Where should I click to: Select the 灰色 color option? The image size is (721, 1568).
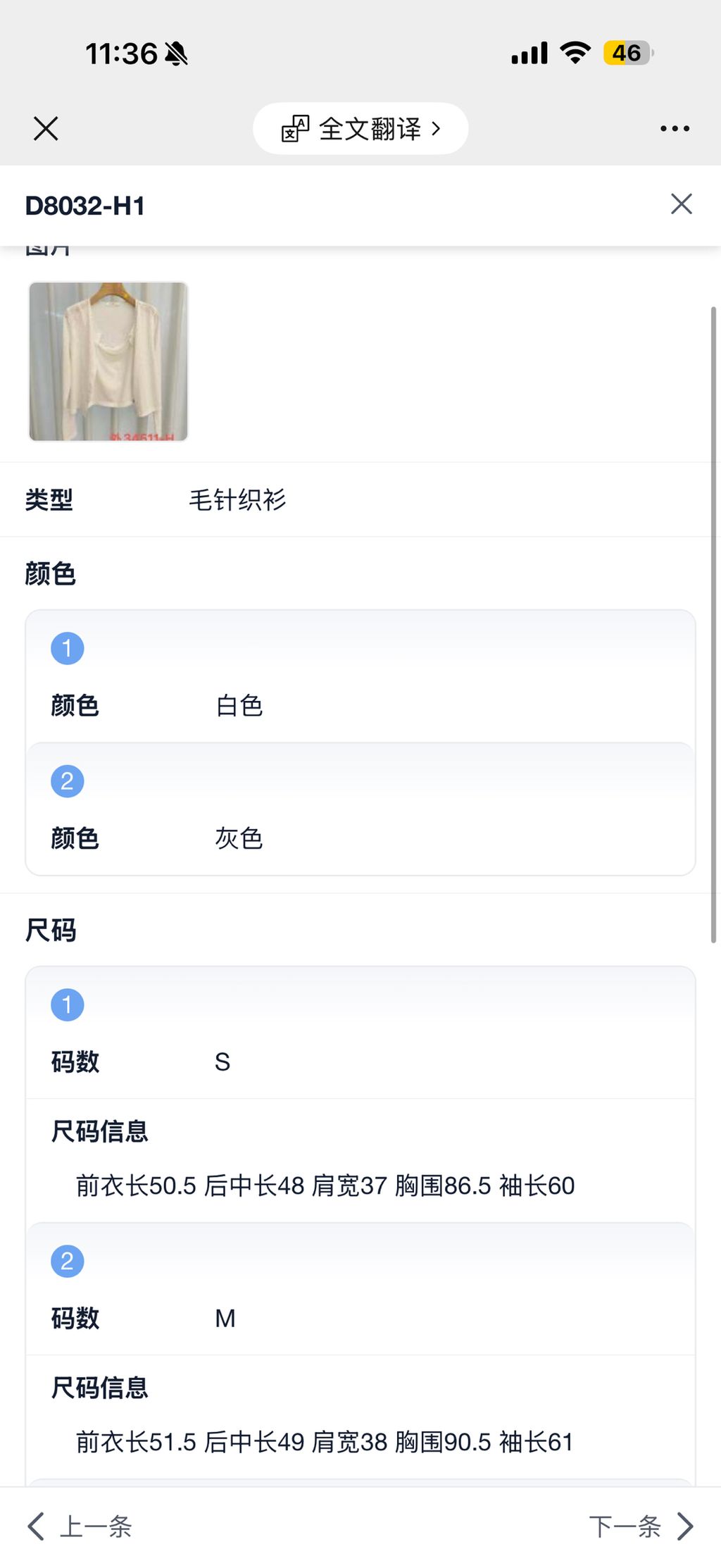pyautogui.click(x=240, y=838)
